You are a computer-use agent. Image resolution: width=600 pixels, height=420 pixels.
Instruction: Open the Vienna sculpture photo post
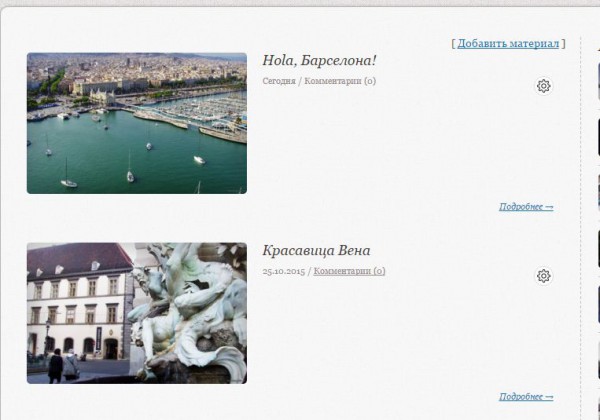click(136, 312)
